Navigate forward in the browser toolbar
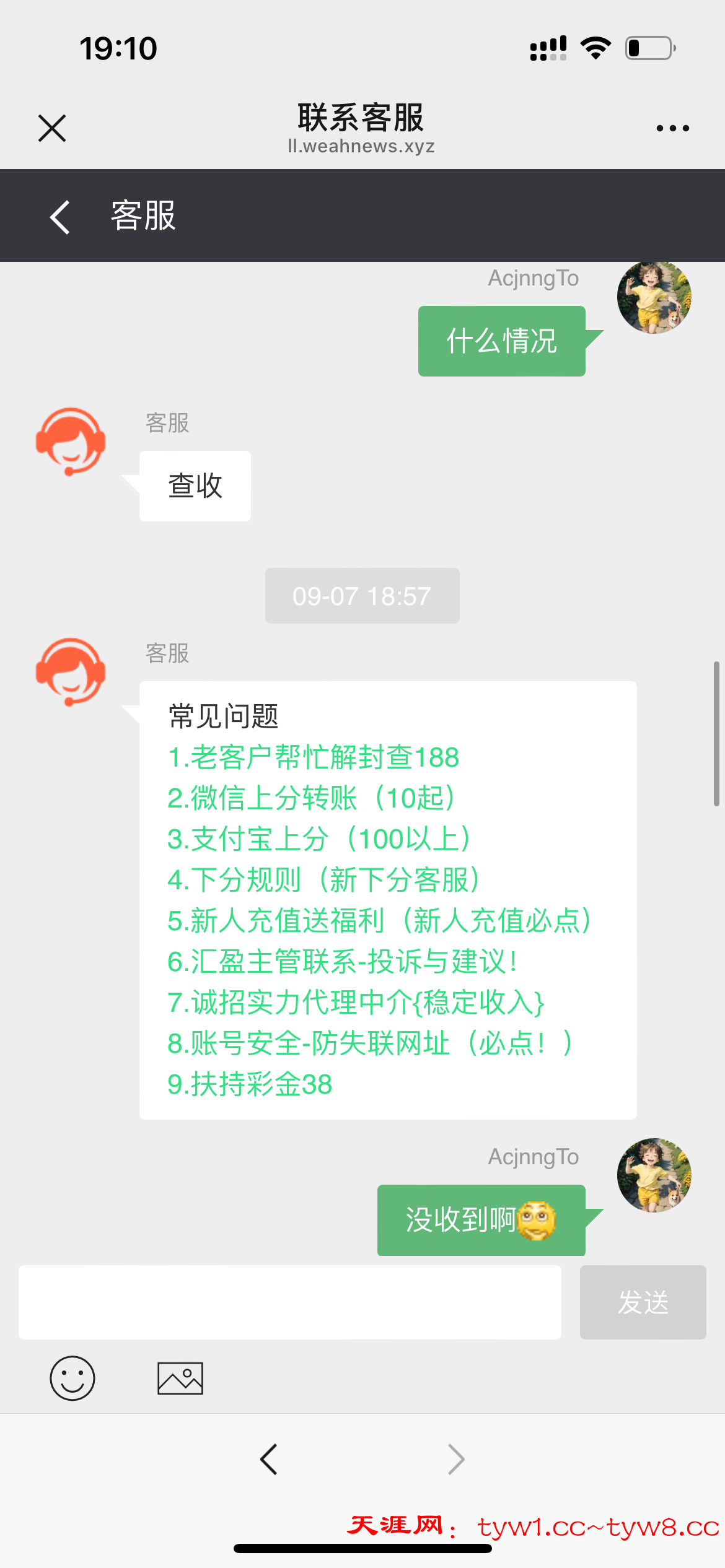Viewport: 725px width, 1568px height. click(456, 1460)
